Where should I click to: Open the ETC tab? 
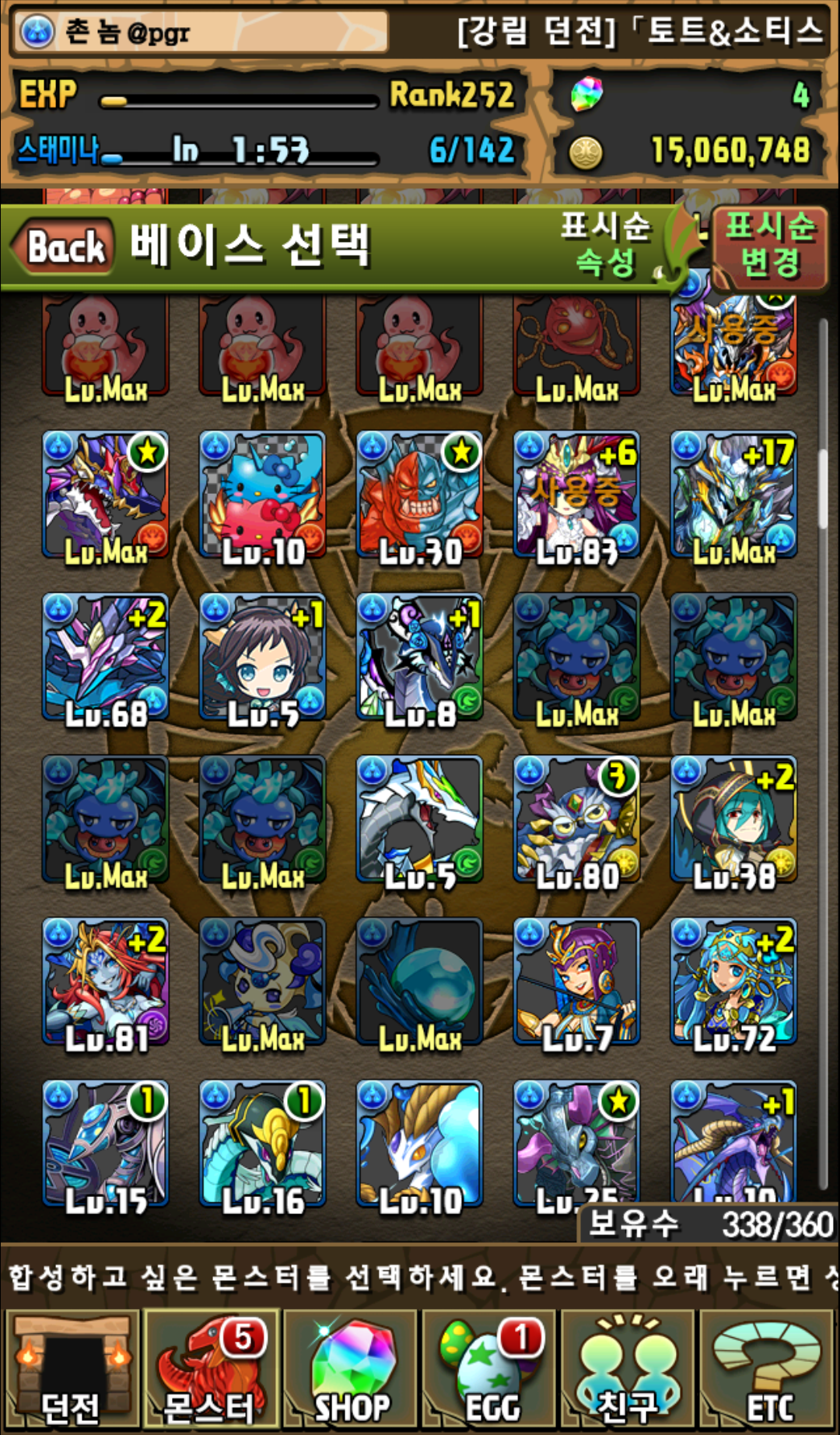point(768,1369)
